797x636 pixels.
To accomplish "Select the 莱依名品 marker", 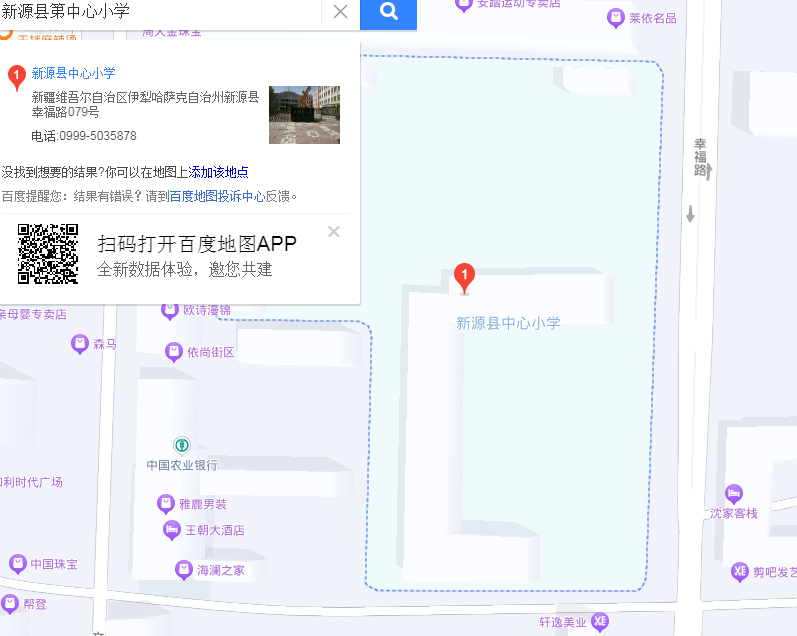I will (616, 18).
